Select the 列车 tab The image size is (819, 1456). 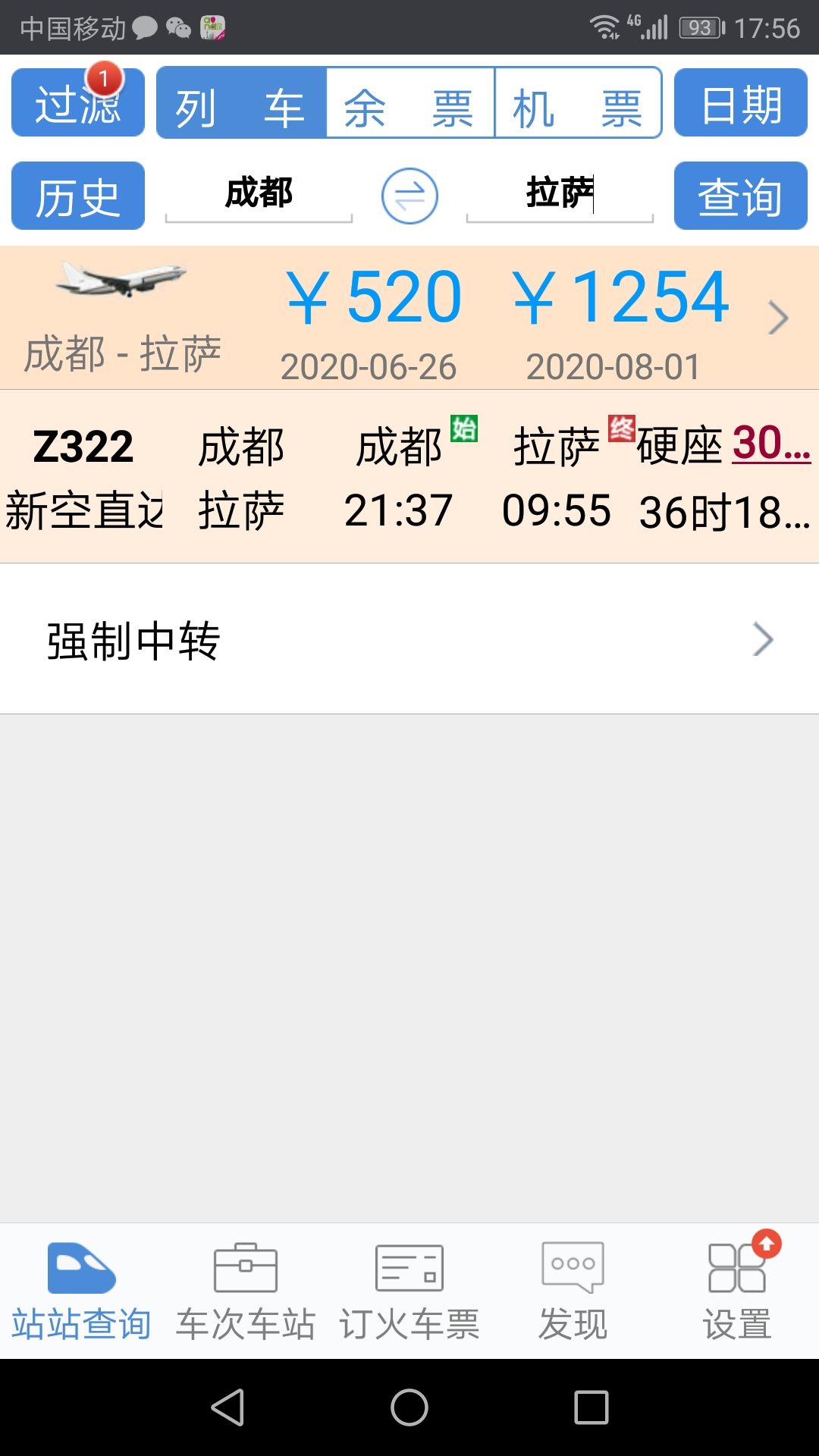click(242, 103)
